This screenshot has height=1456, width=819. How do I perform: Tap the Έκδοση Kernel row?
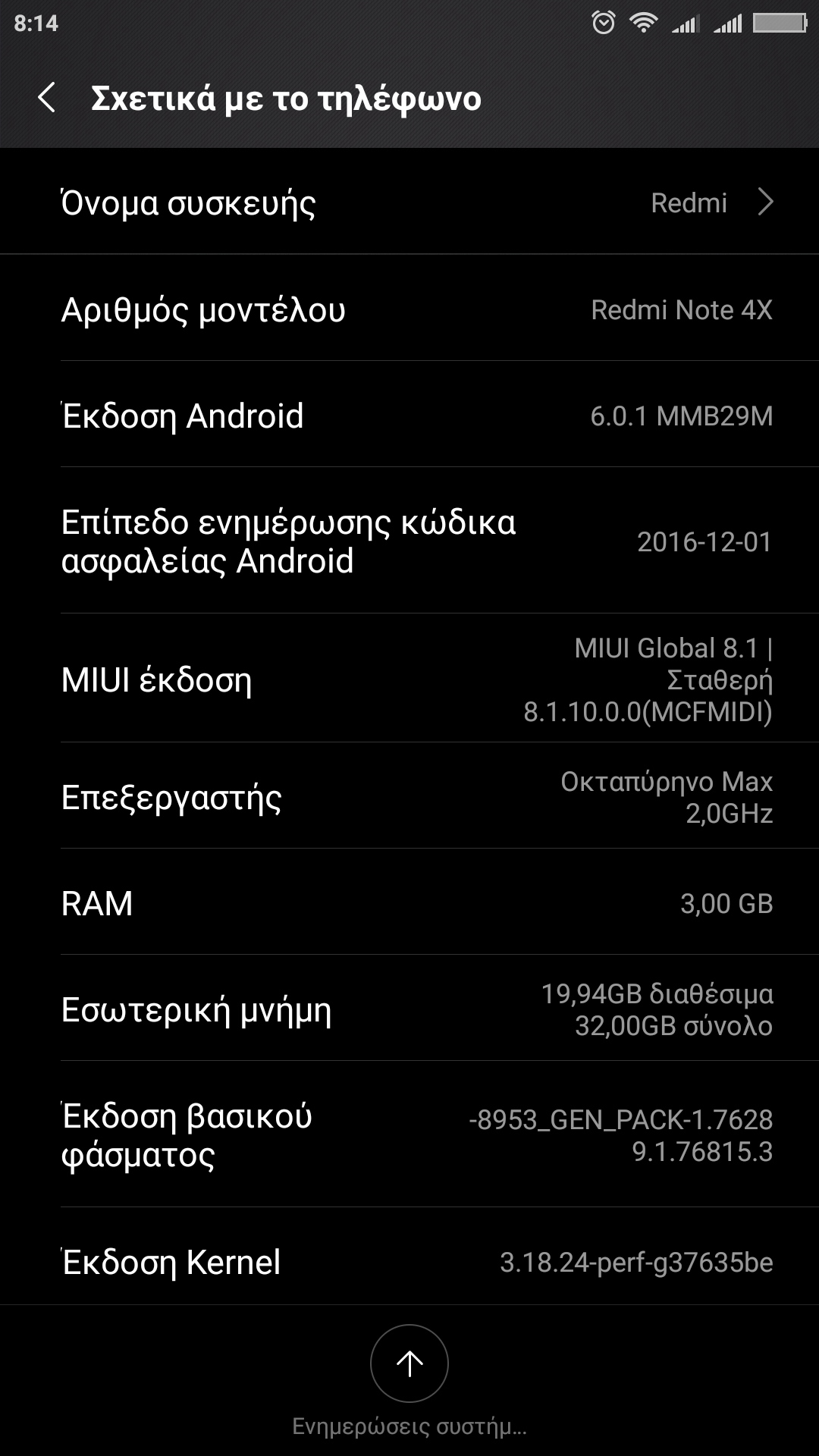pos(409,1262)
